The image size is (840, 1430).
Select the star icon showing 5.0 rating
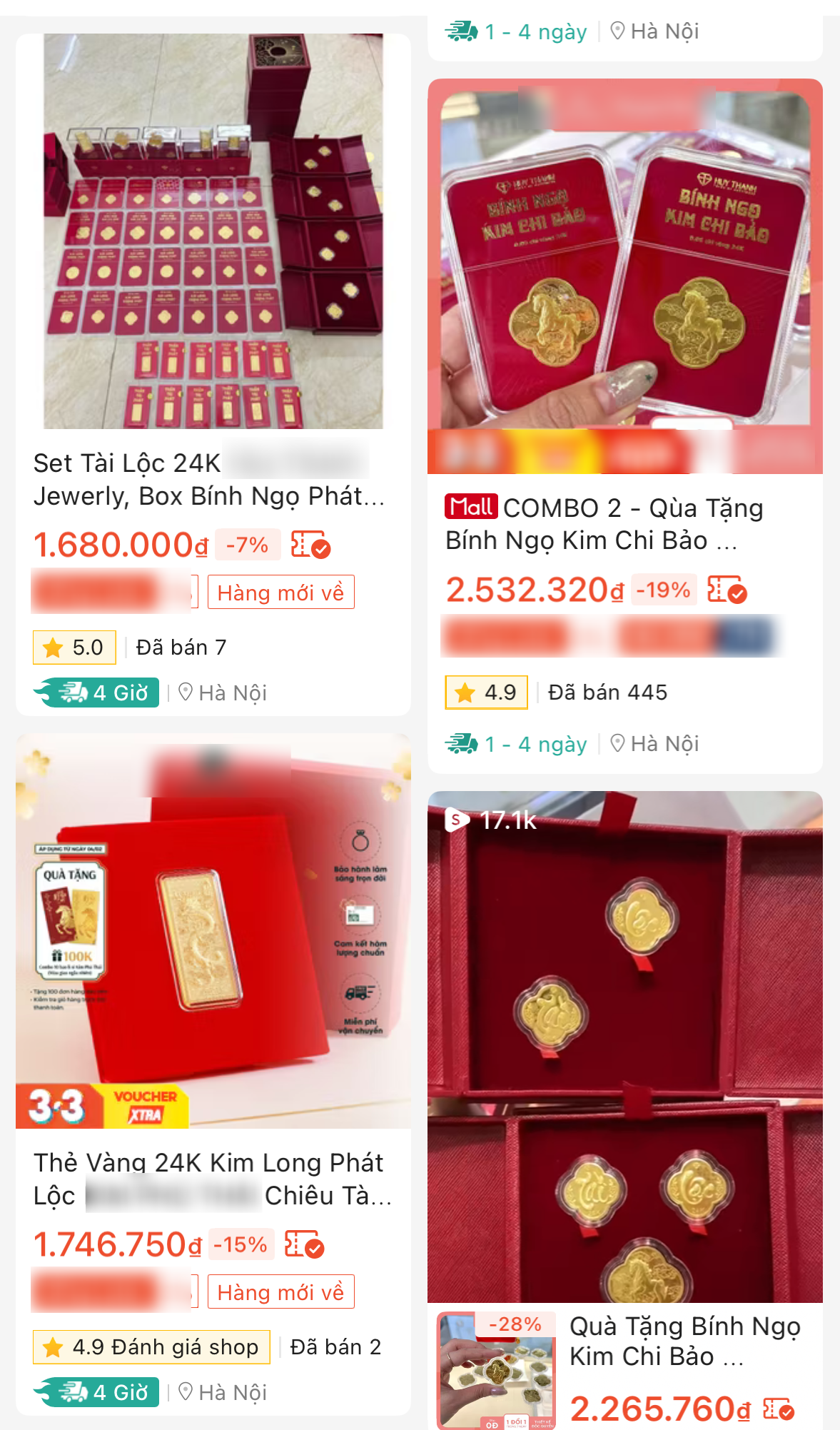[x=54, y=647]
